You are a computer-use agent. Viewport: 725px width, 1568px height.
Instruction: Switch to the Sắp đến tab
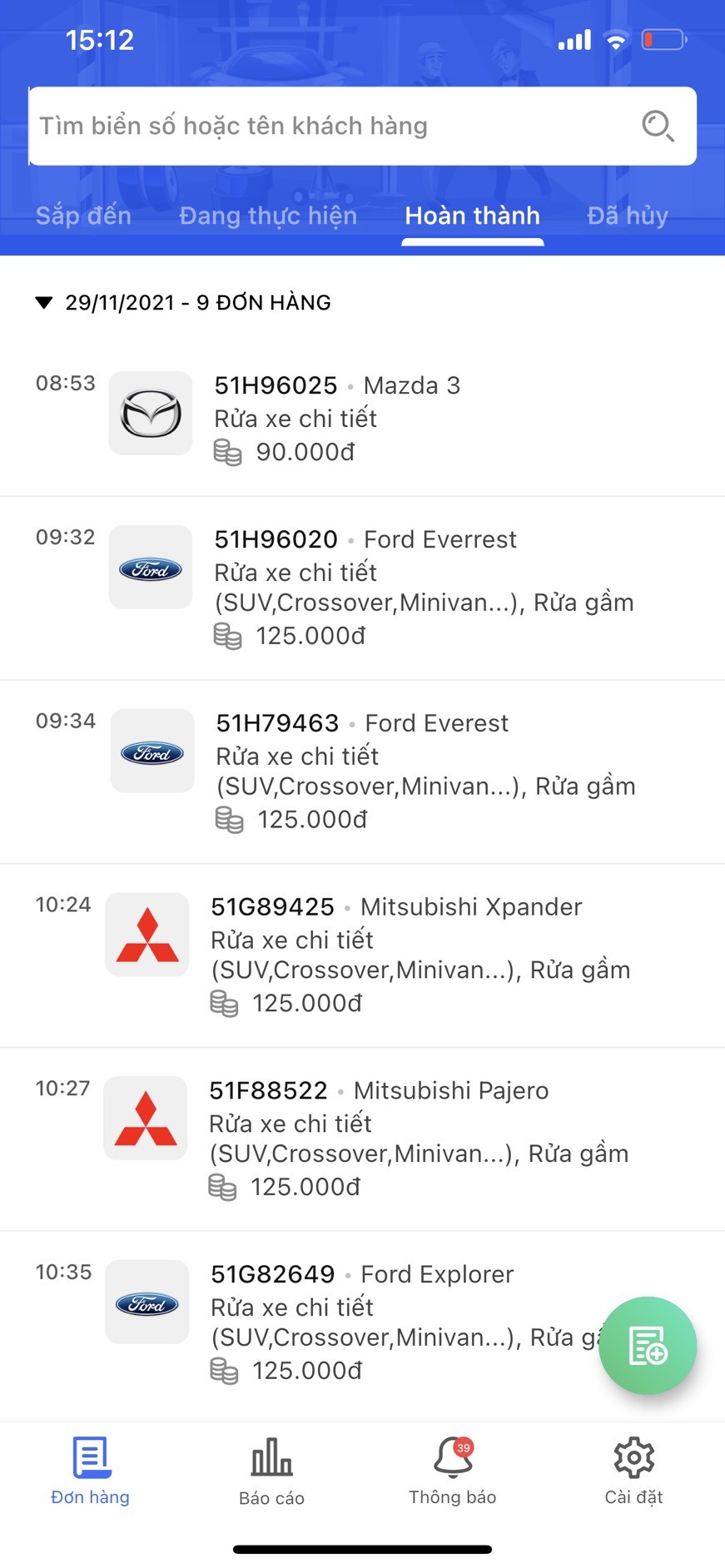(83, 216)
